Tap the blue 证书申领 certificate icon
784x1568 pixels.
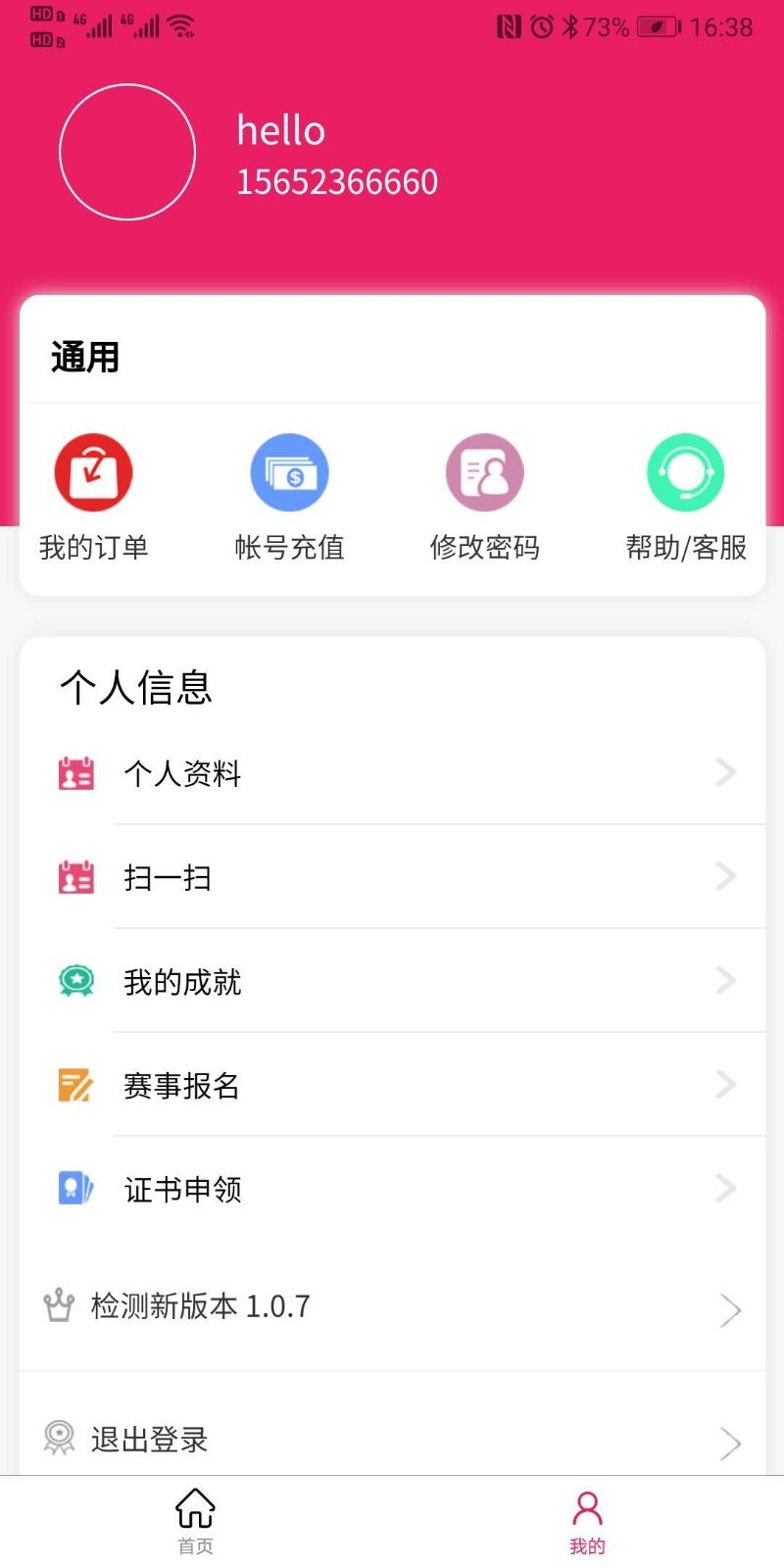pyautogui.click(x=74, y=1188)
